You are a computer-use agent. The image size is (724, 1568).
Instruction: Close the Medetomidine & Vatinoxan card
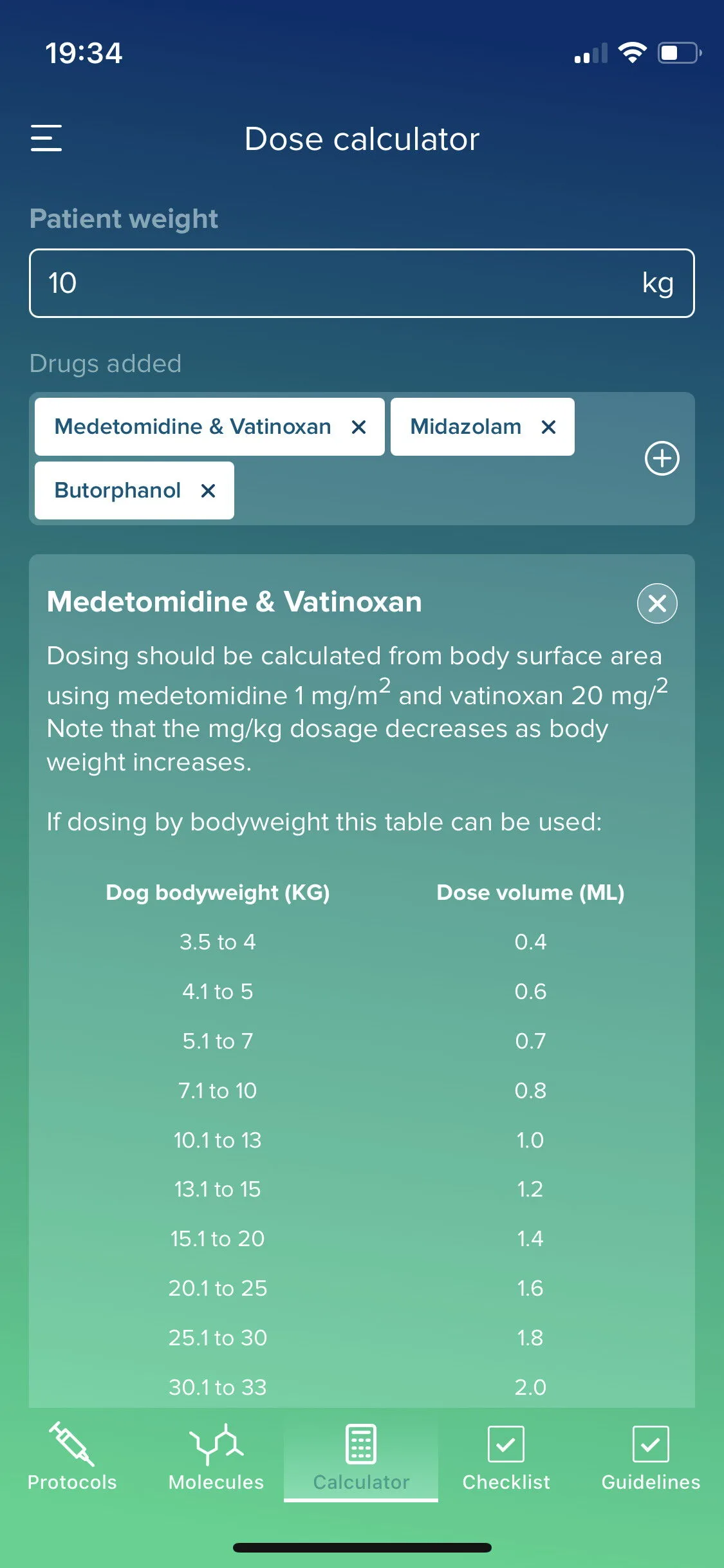(657, 603)
